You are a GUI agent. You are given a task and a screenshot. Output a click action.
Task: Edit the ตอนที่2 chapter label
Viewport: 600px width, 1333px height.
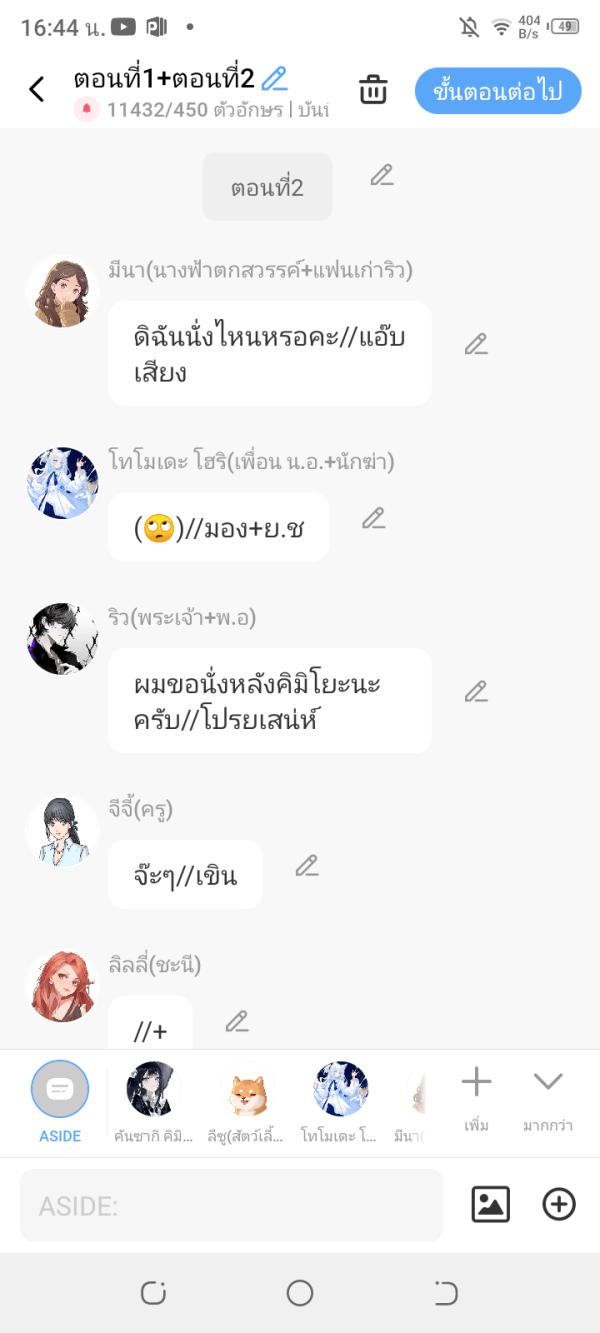point(381,176)
